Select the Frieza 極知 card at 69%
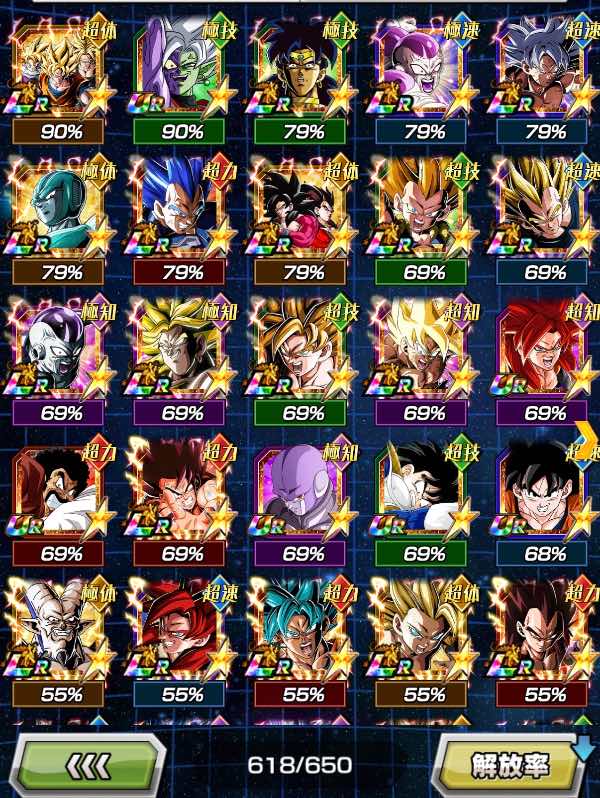 (x=58, y=350)
